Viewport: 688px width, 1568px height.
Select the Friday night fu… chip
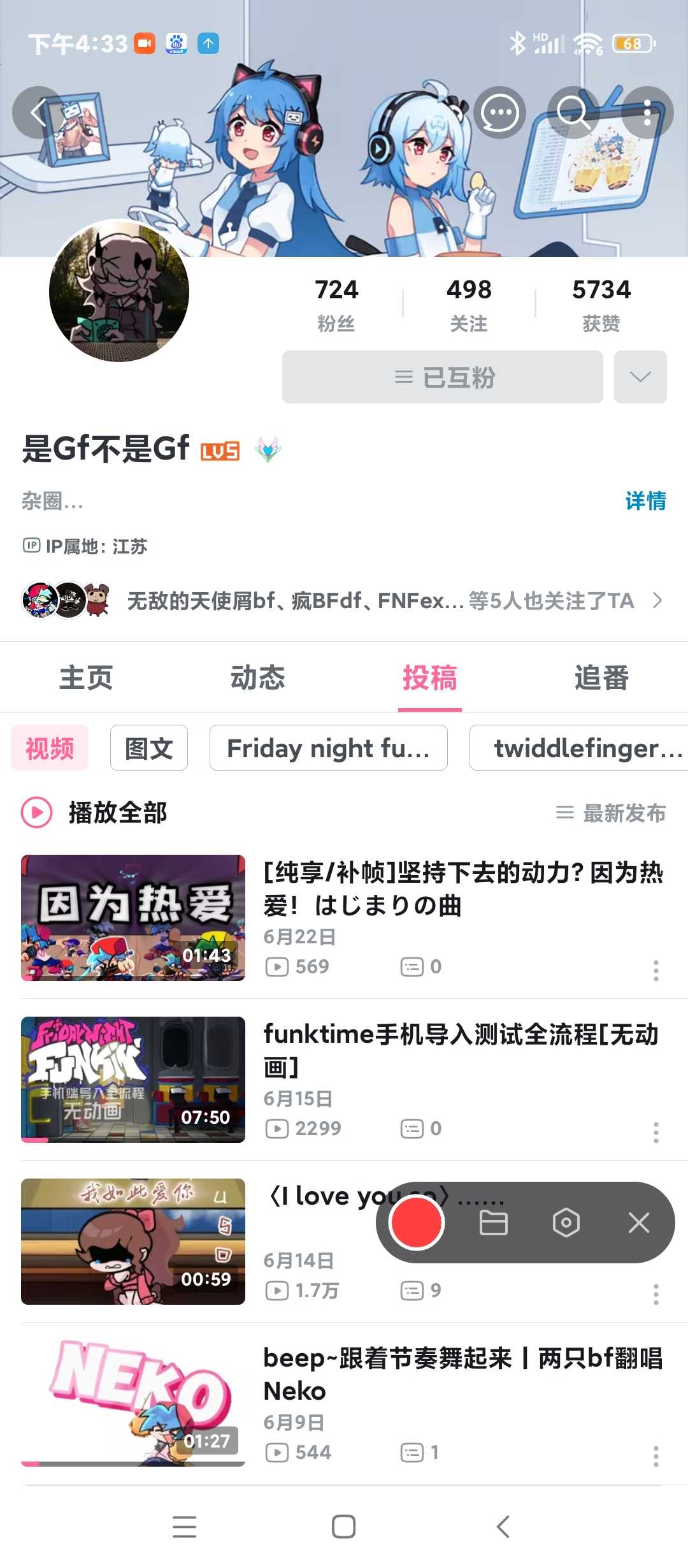[x=328, y=748]
